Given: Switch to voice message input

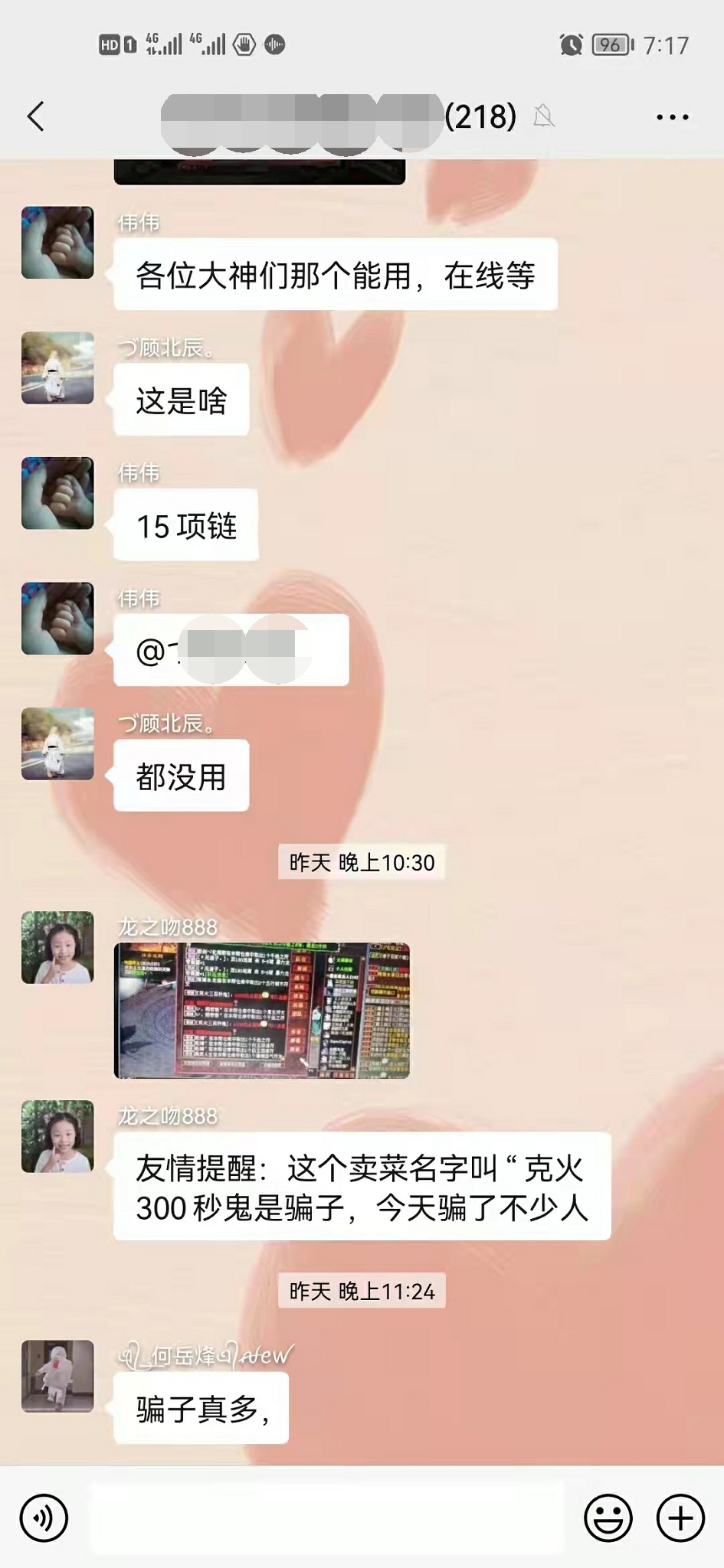Looking at the screenshot, I should pos(44,1517).
